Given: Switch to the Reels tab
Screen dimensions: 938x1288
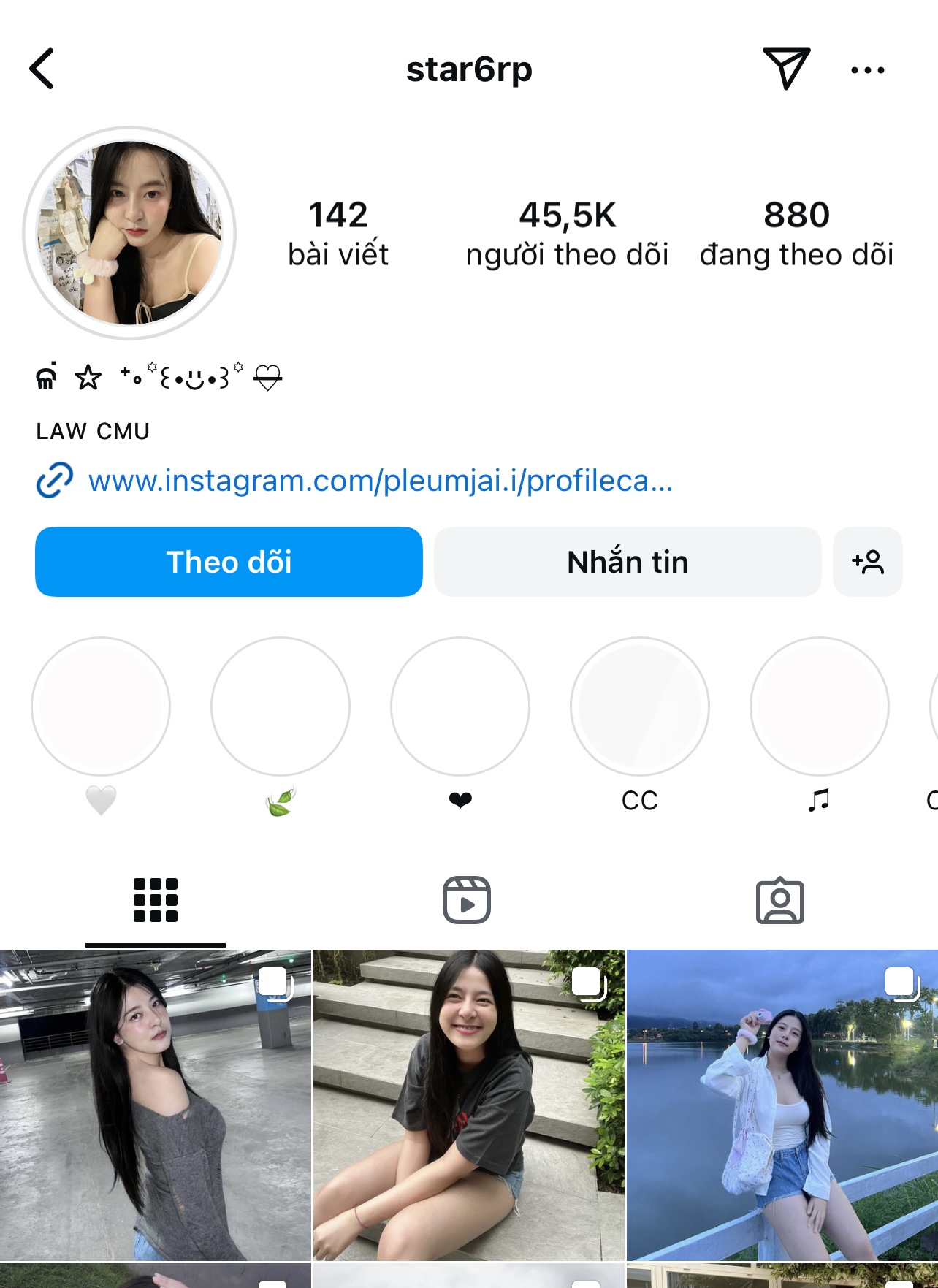Looking at the screenshot, I should (467, 900).
